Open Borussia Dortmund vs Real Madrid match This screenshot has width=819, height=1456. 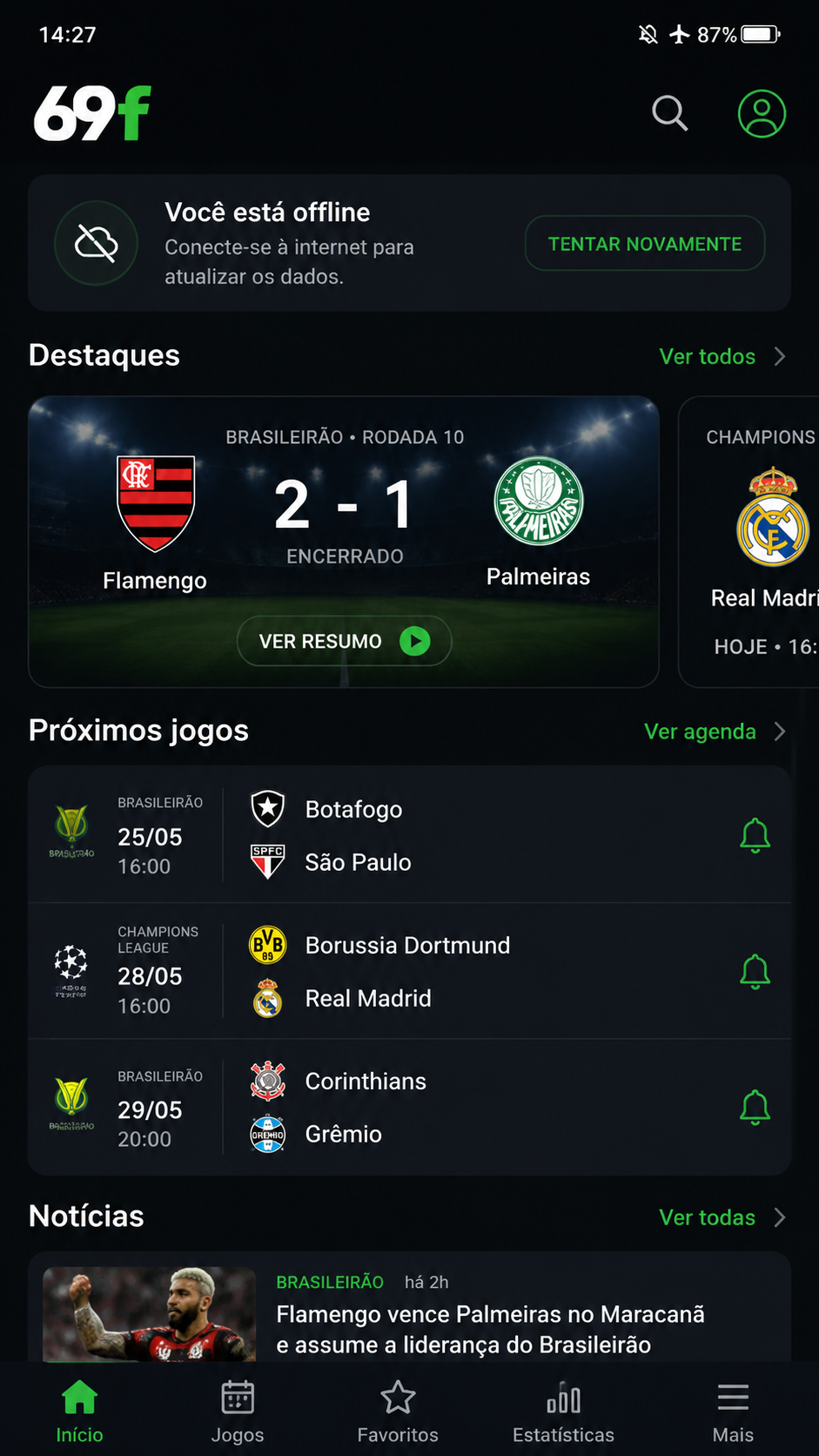pyautogui.click(x=409, y=971)
